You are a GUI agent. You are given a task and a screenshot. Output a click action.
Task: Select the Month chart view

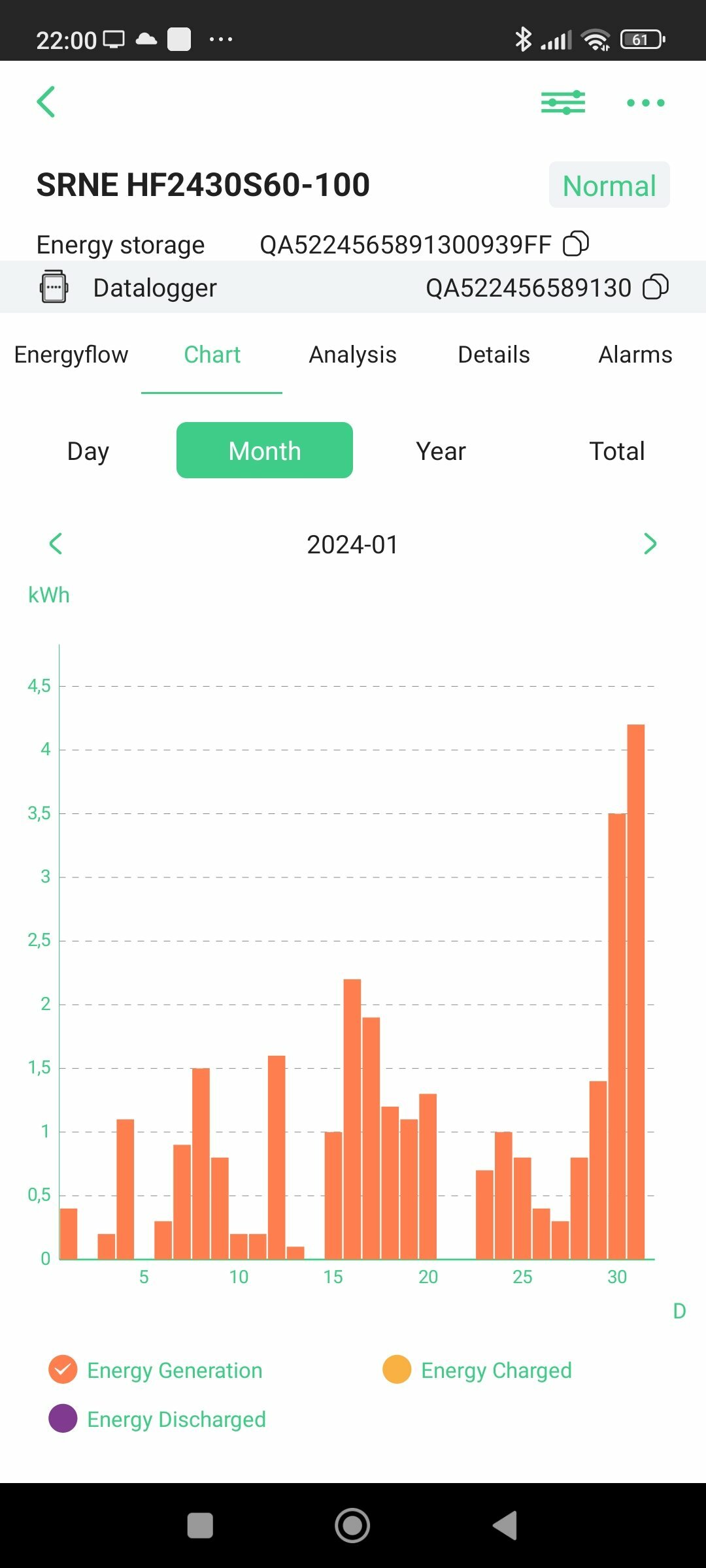click(x=265, y=450)
